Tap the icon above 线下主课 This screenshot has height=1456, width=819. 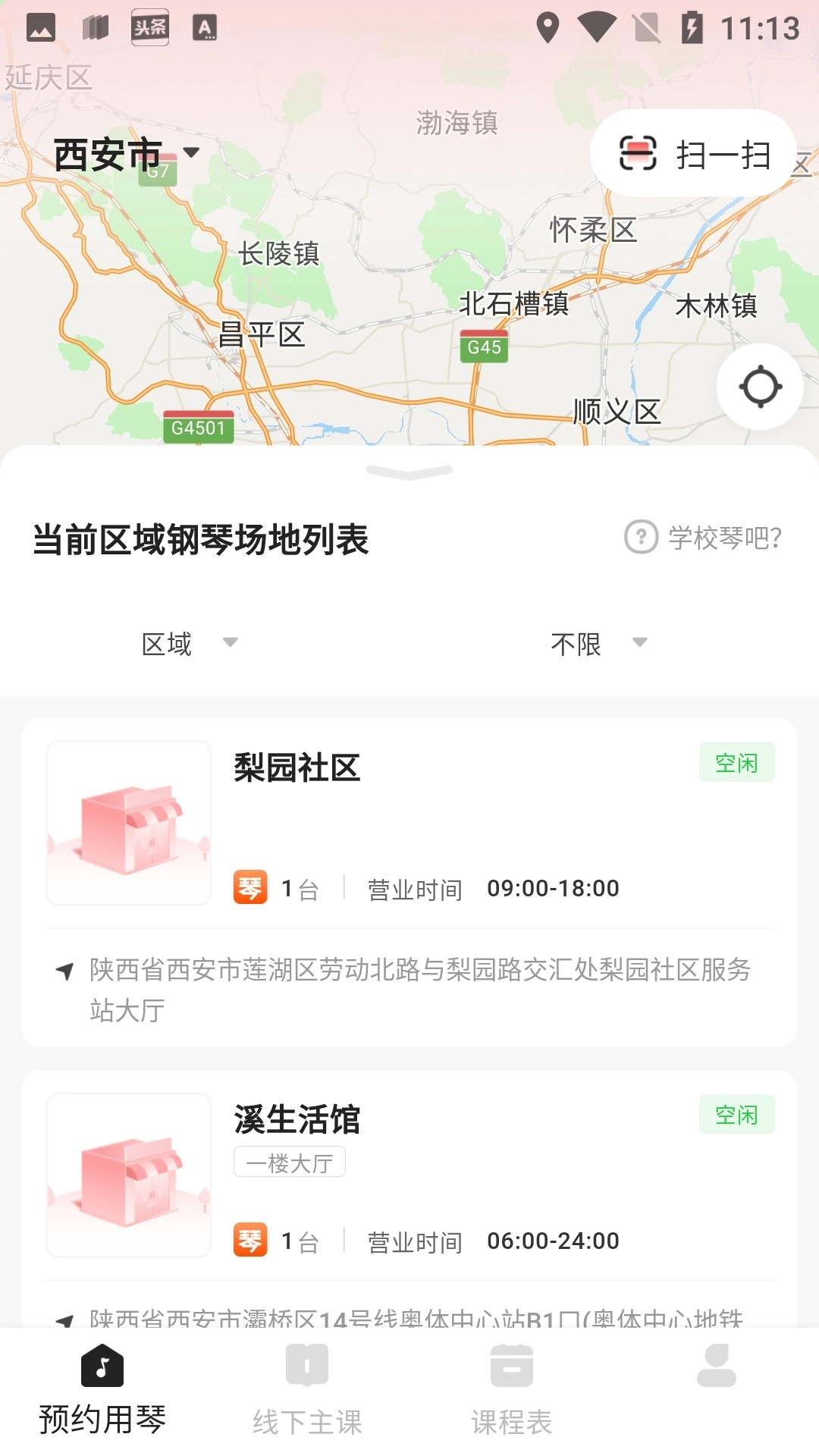(x=306, y=1364)
